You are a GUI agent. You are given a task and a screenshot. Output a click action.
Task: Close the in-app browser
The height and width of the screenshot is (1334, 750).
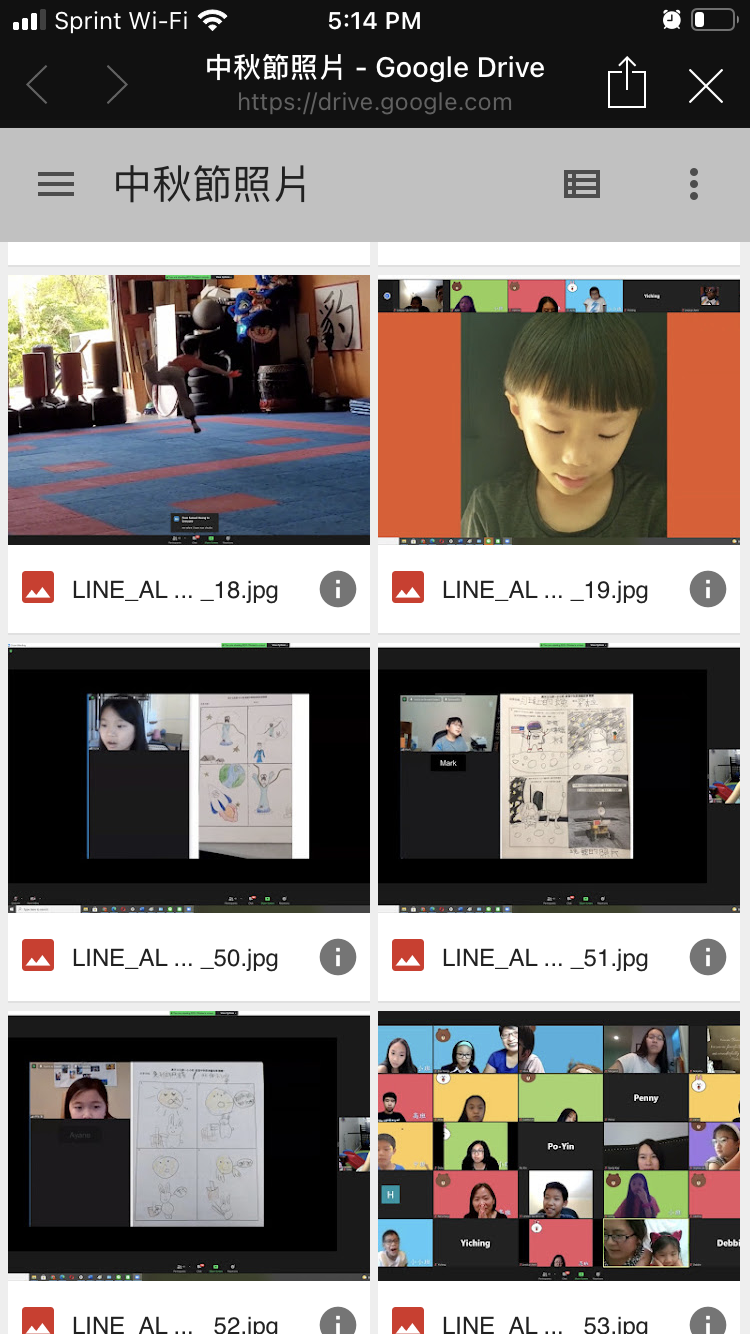pos(706,86)
